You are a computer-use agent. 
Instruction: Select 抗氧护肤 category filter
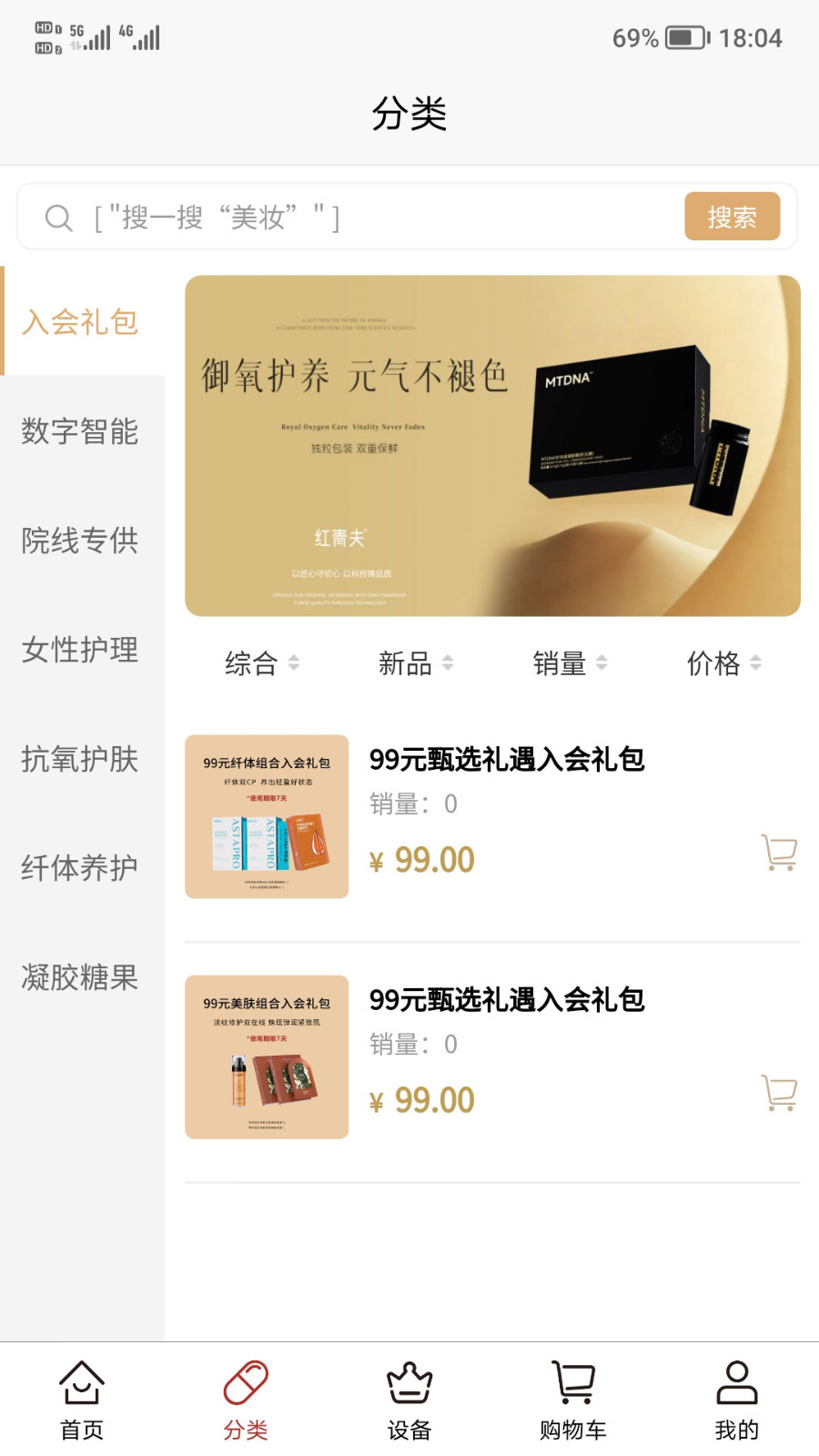point(78,760)
